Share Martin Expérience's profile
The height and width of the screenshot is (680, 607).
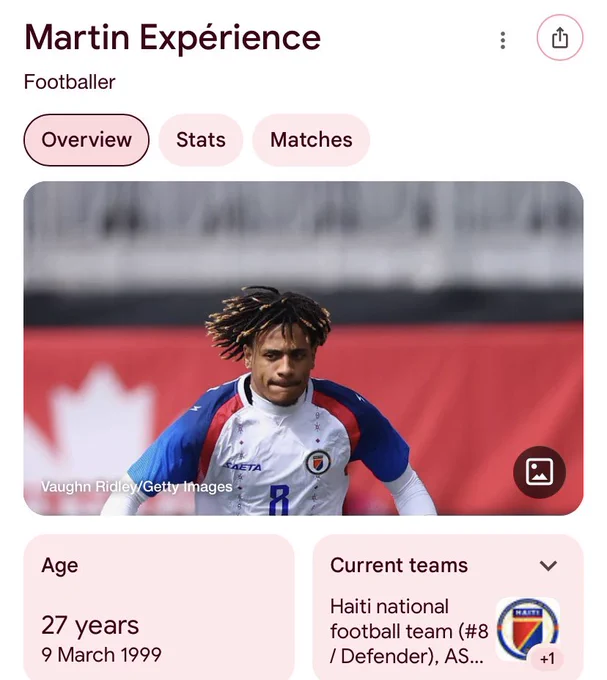560,37
